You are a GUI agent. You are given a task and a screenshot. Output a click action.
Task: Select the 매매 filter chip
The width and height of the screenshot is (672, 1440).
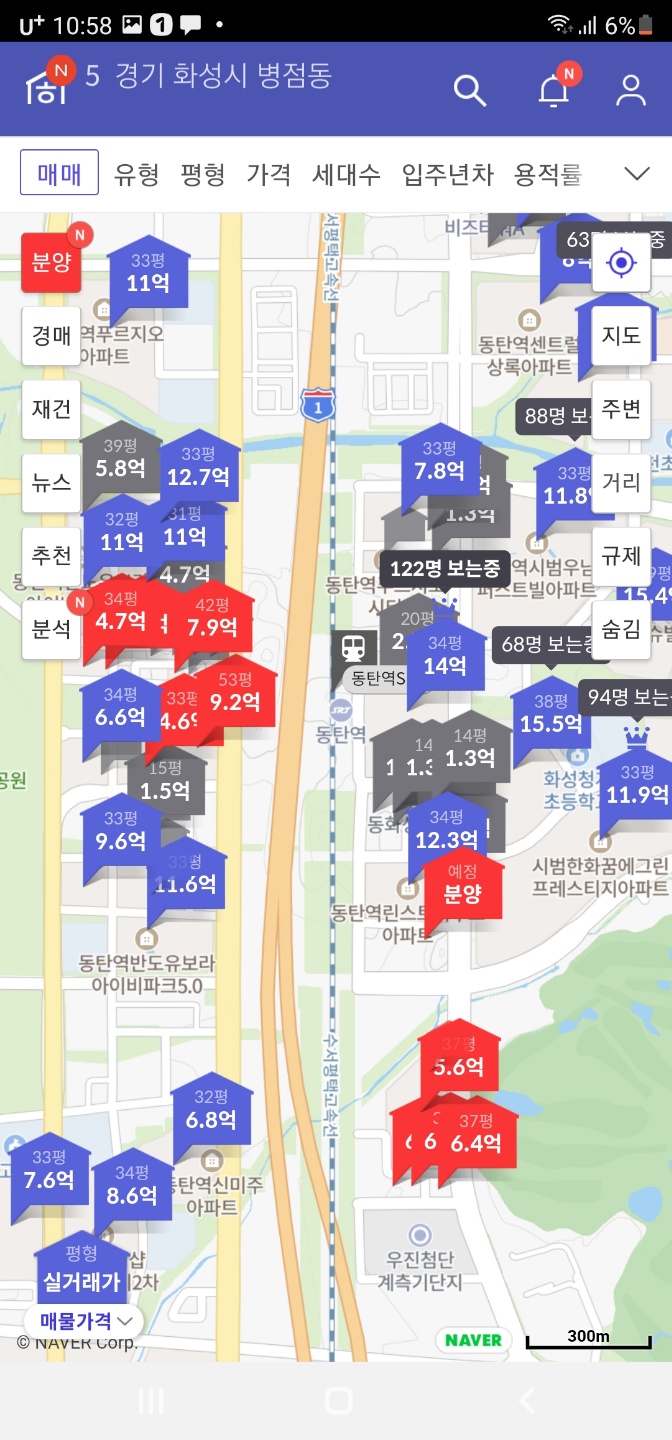[59, 174]
